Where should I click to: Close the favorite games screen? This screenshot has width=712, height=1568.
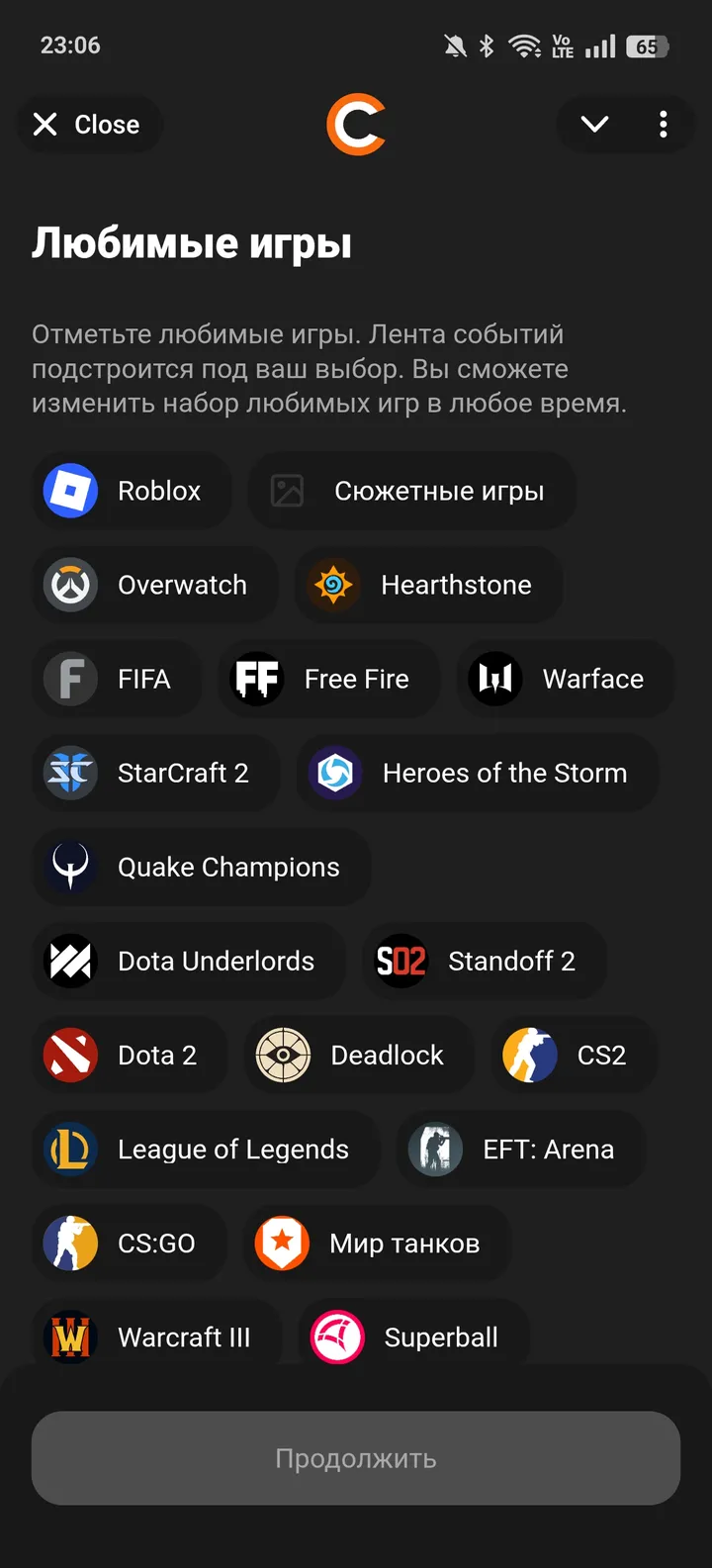(89, 125)
